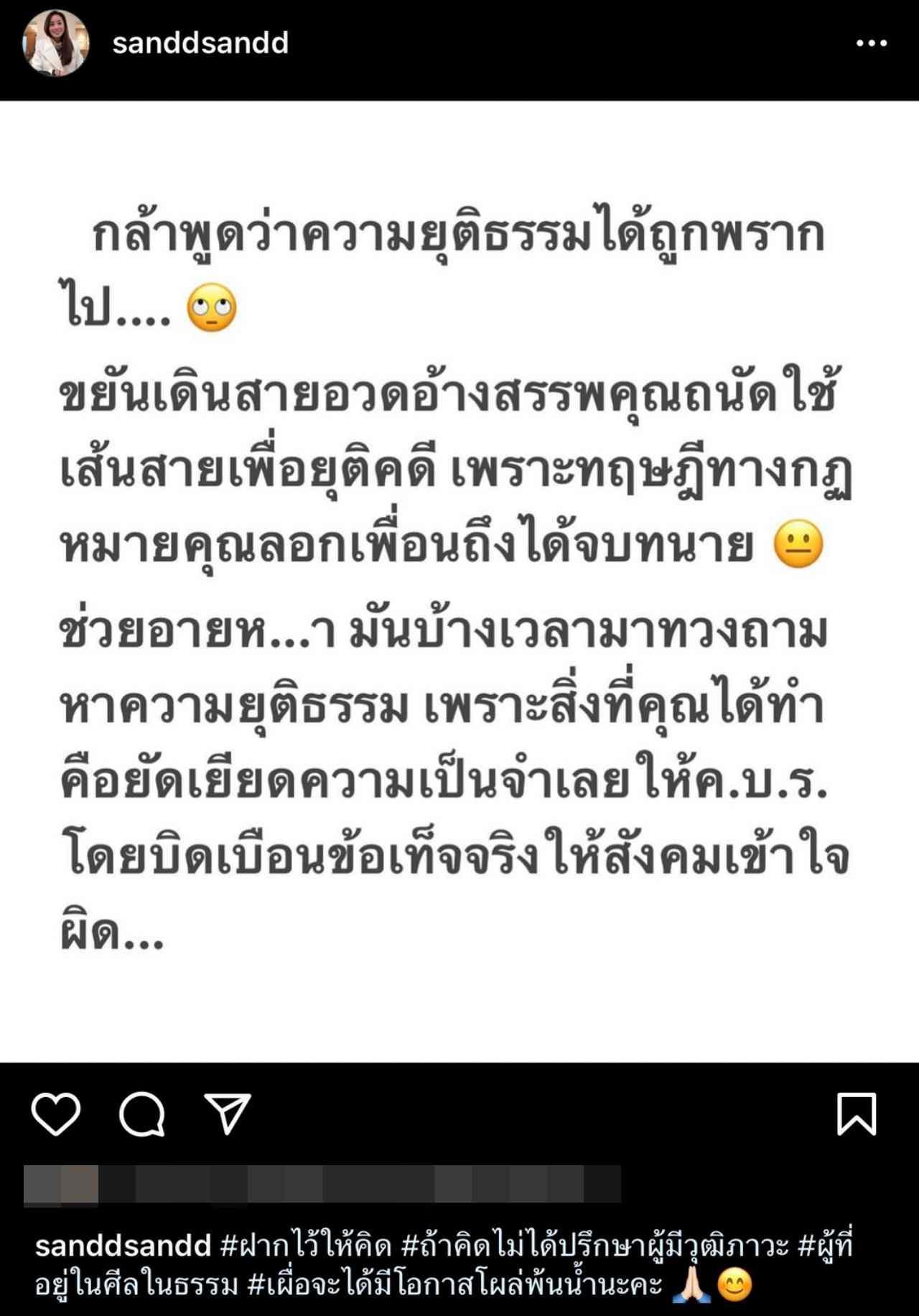Save this post with the bookmark icon
The height and width of the screenshot is (1316, 919).
coord(857,1114)
